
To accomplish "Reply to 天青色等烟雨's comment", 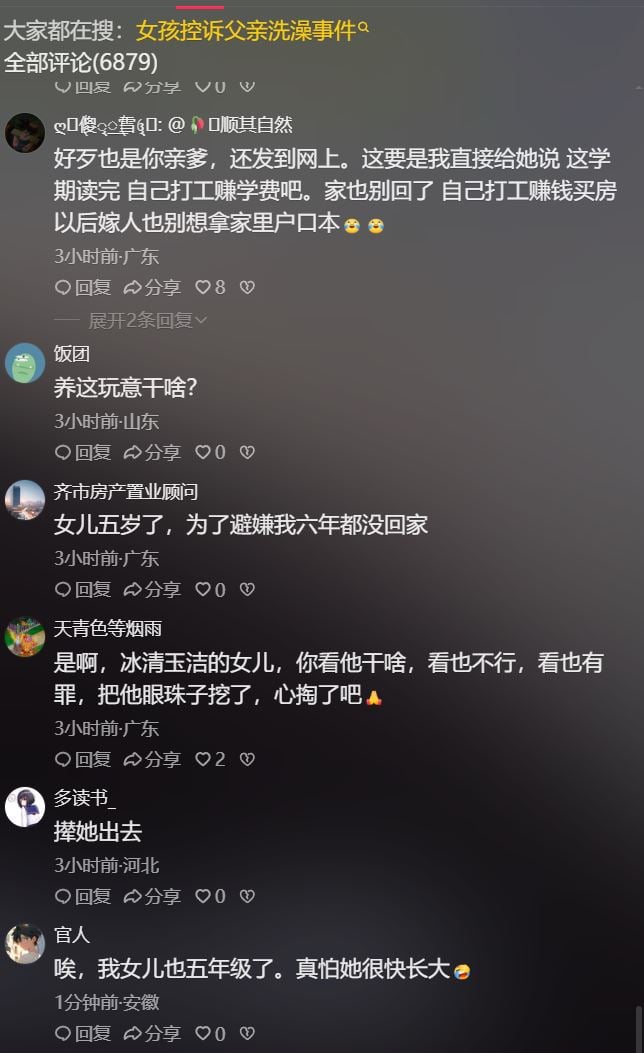I will click(x=83, y=759).
